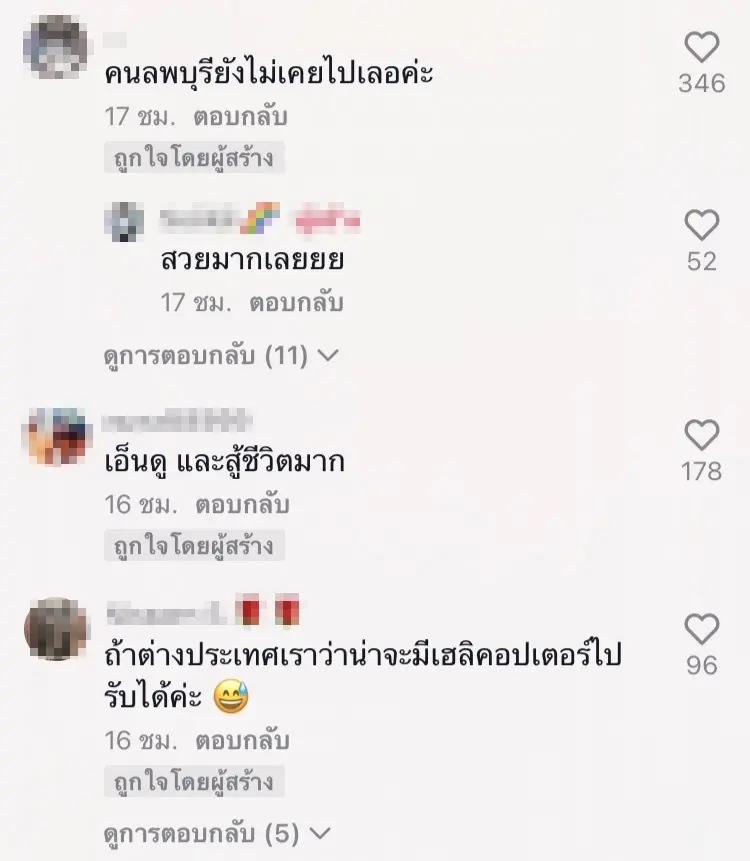Reply to comment "คนลพบุรียังไม่เคยไปเลอค่ะ"
Viewport: 750px width, 861px height.
[x=243, y=116]
